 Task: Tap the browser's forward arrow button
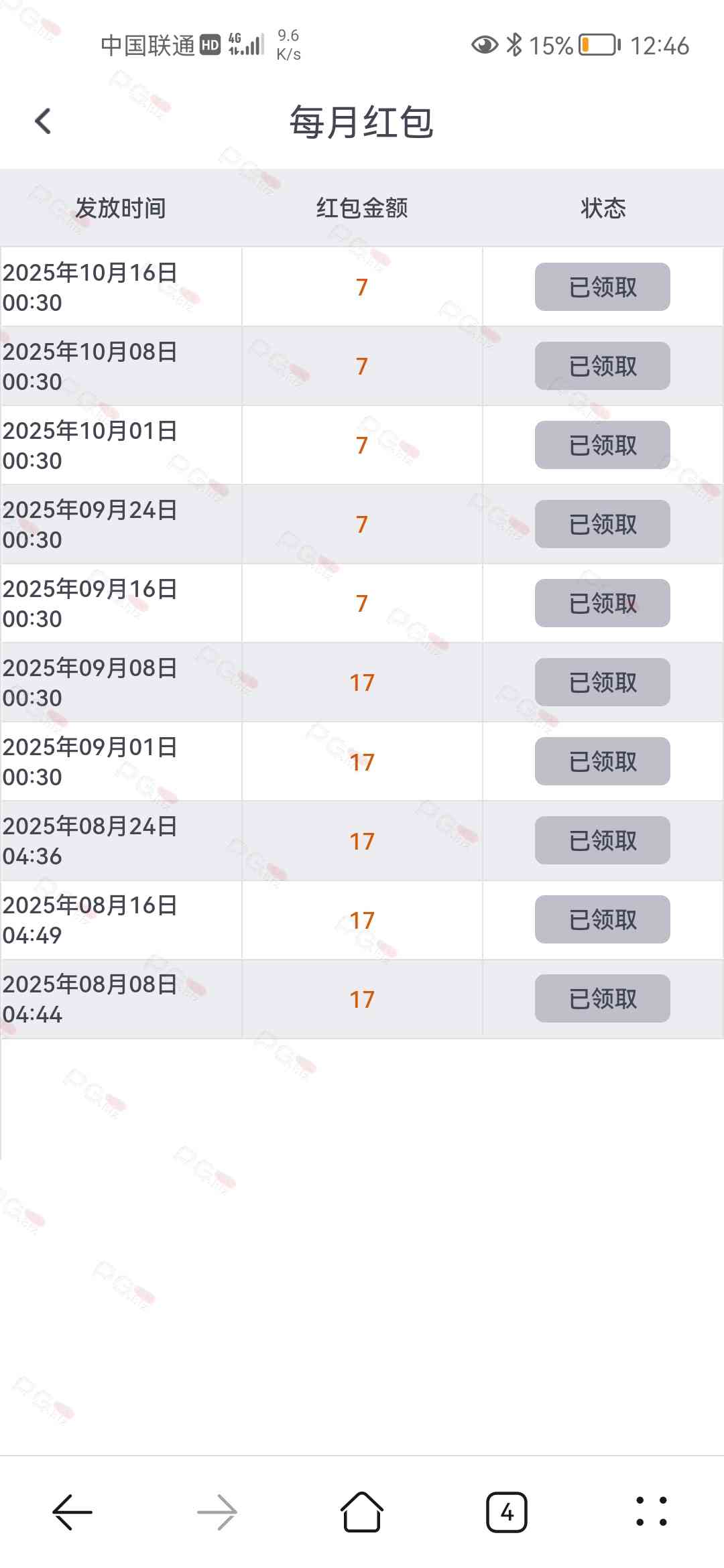click(x=217, y=1512)
